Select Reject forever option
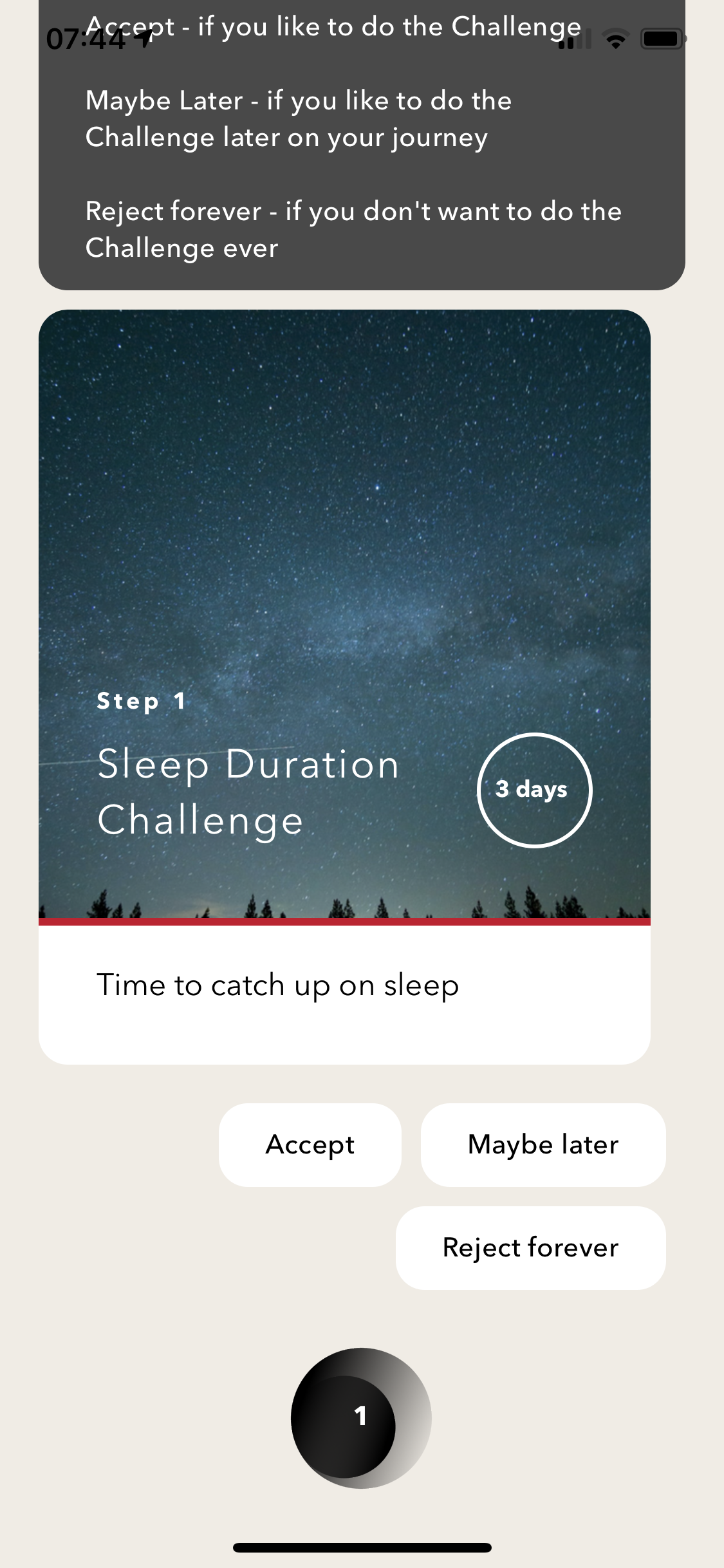 [530, 1247]
